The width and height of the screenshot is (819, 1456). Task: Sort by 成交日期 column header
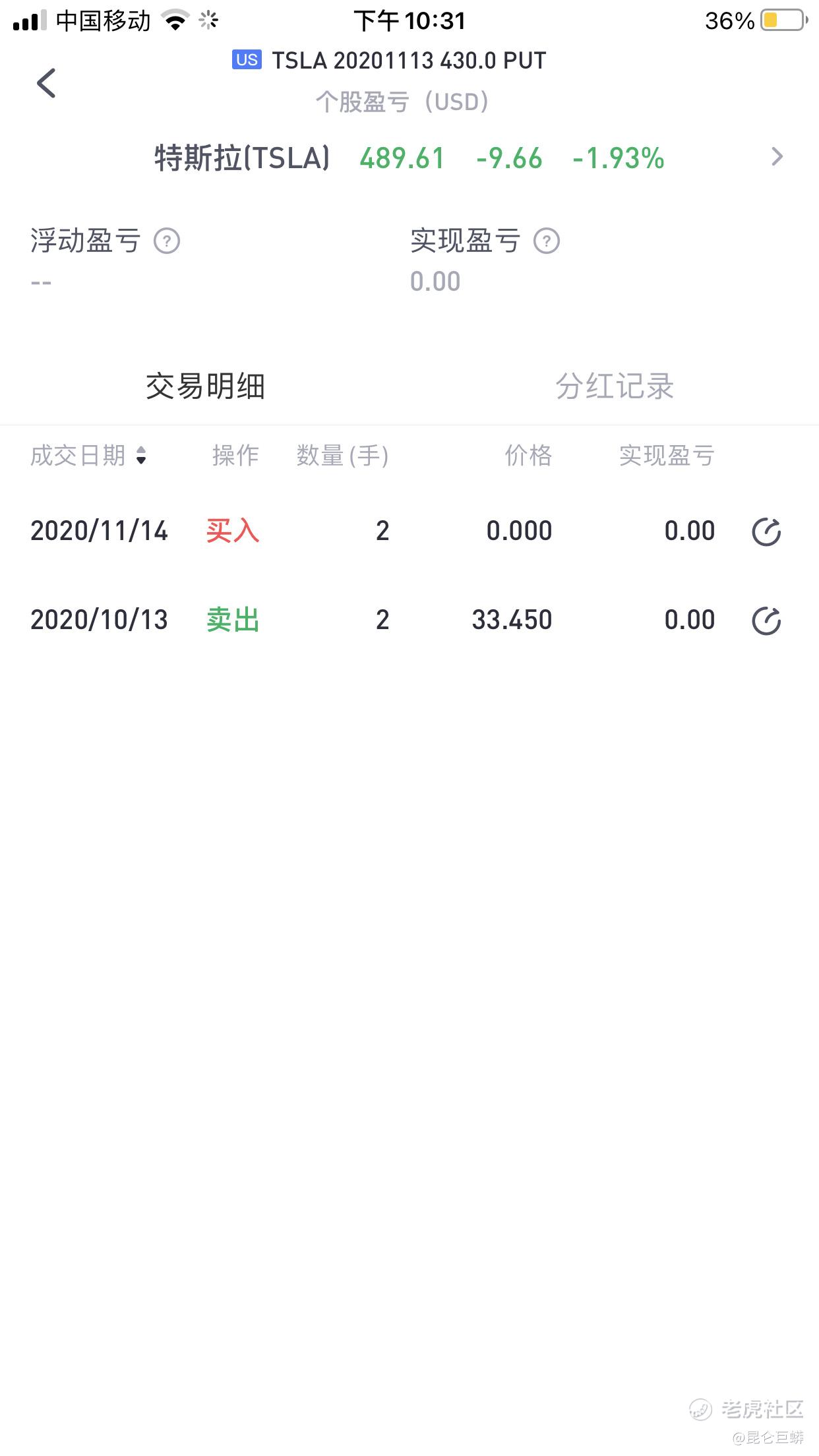(88, 456)
